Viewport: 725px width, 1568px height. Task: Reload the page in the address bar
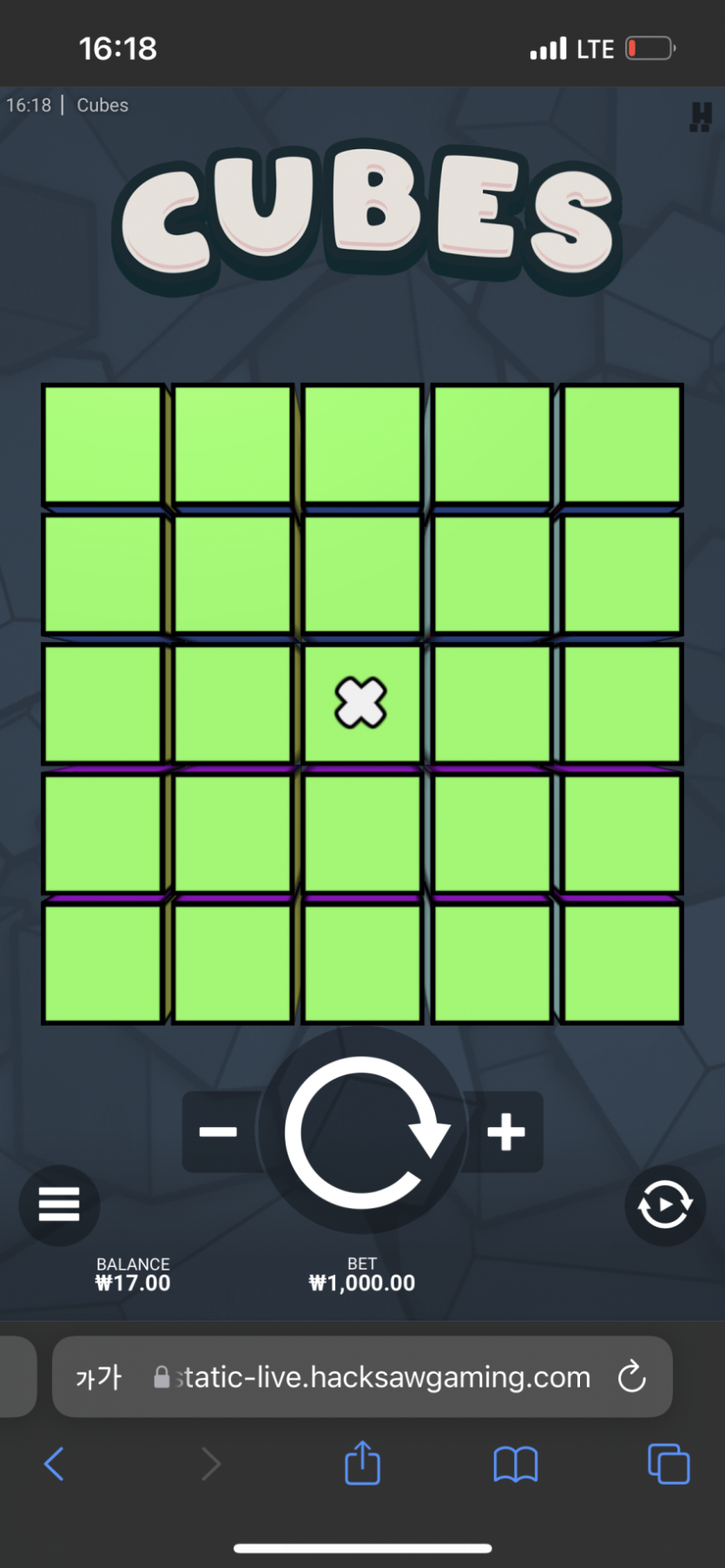coord(631,1377)
